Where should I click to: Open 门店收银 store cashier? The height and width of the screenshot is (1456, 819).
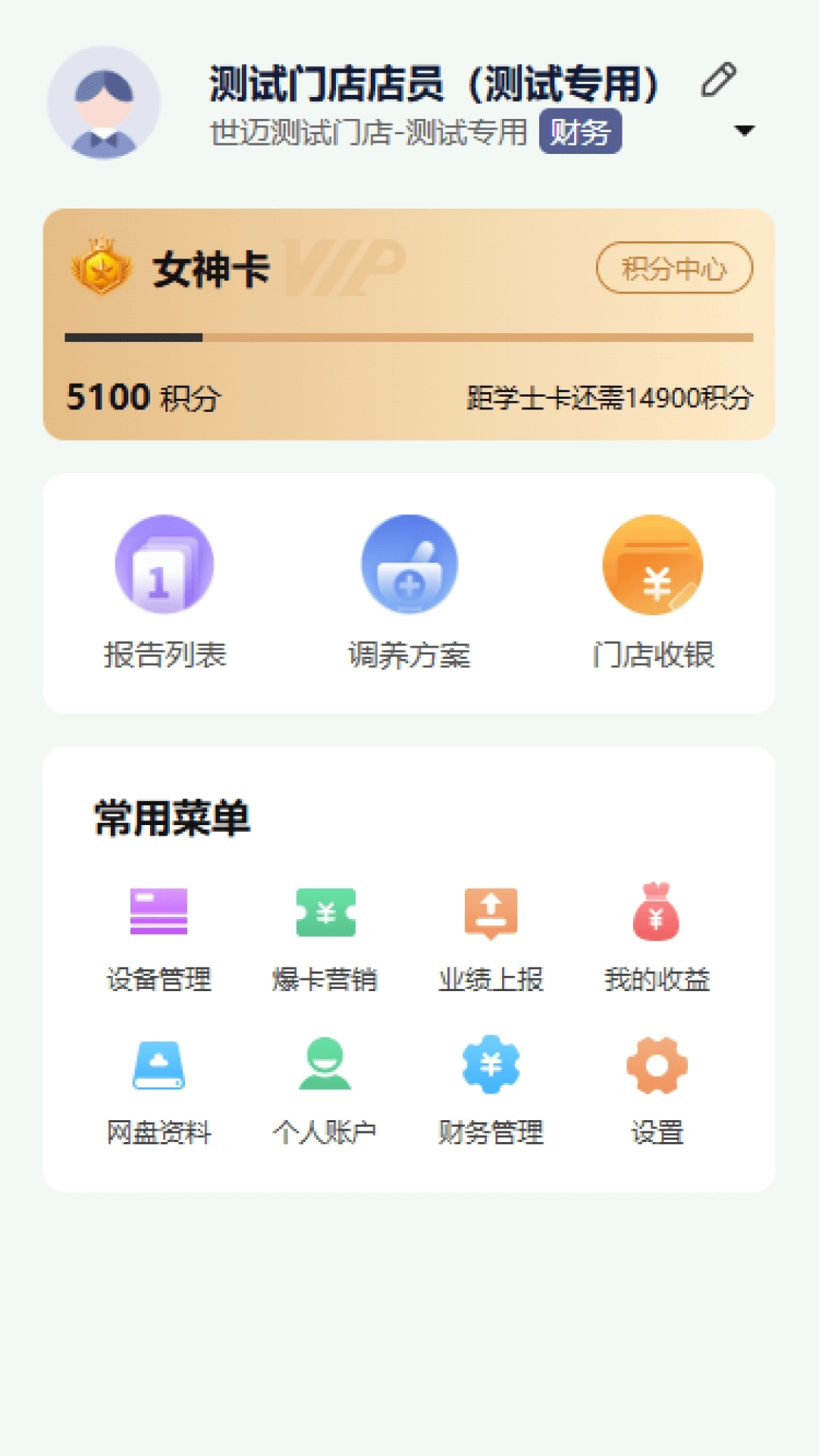pyautogui.click(x=654, y=565)
